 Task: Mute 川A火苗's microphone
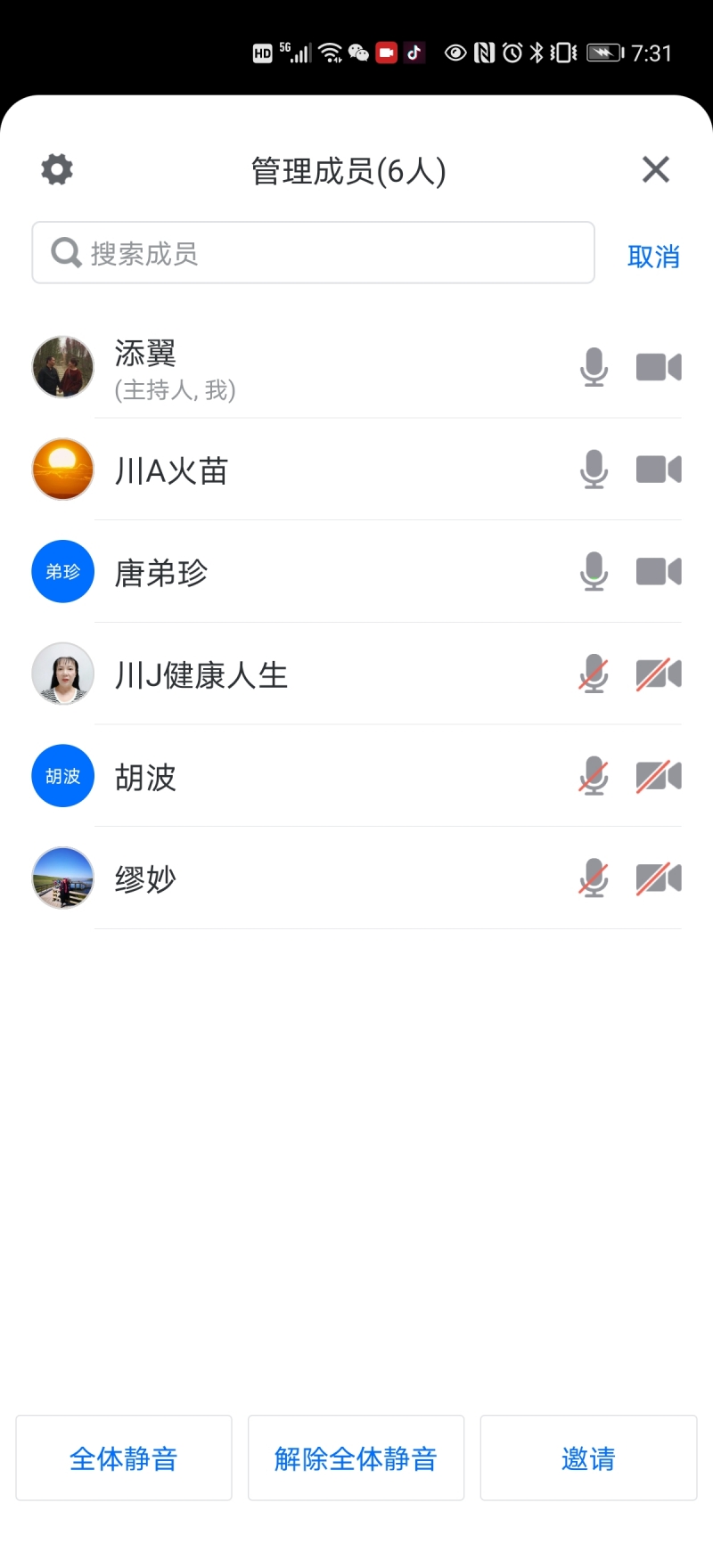[594, 470]
